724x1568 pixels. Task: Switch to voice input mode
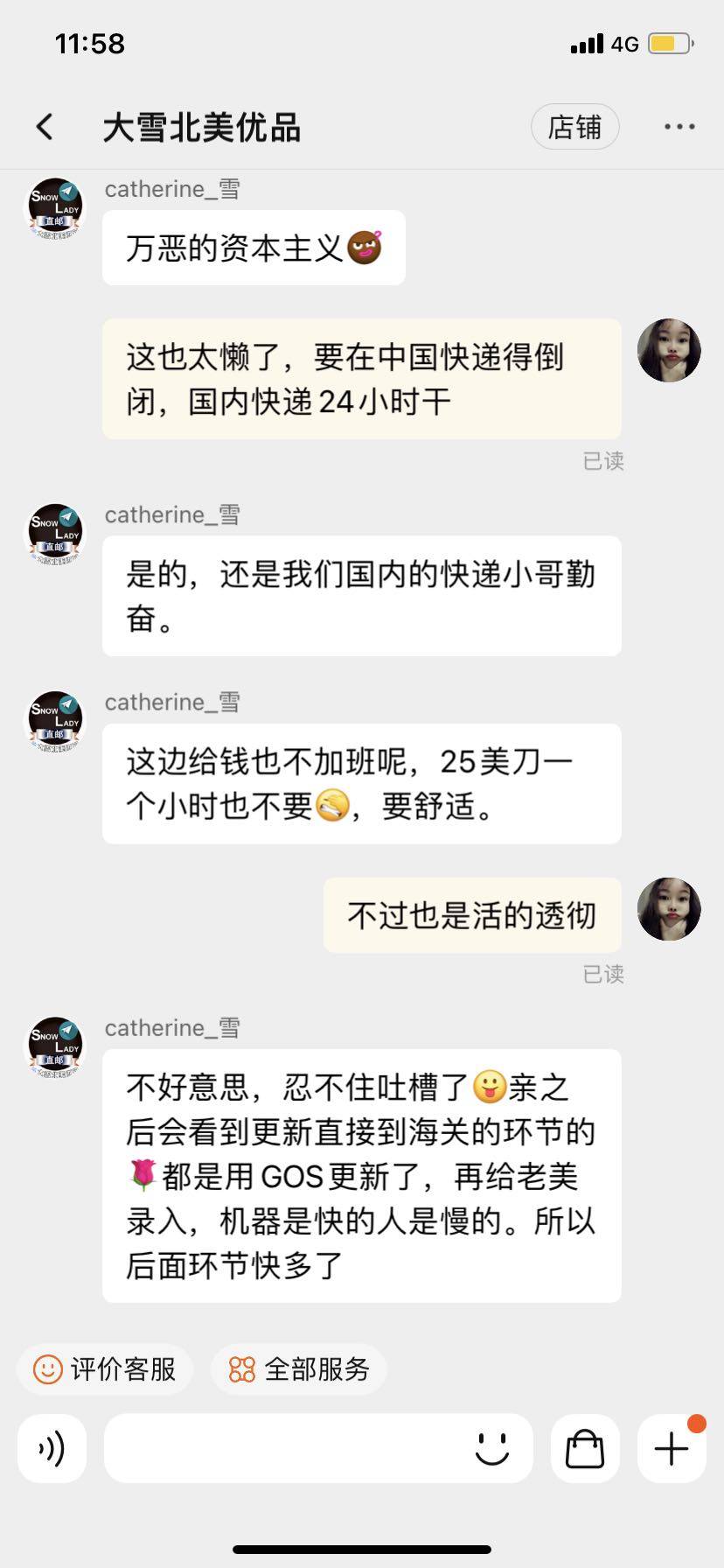click(x=52, y=1449)
